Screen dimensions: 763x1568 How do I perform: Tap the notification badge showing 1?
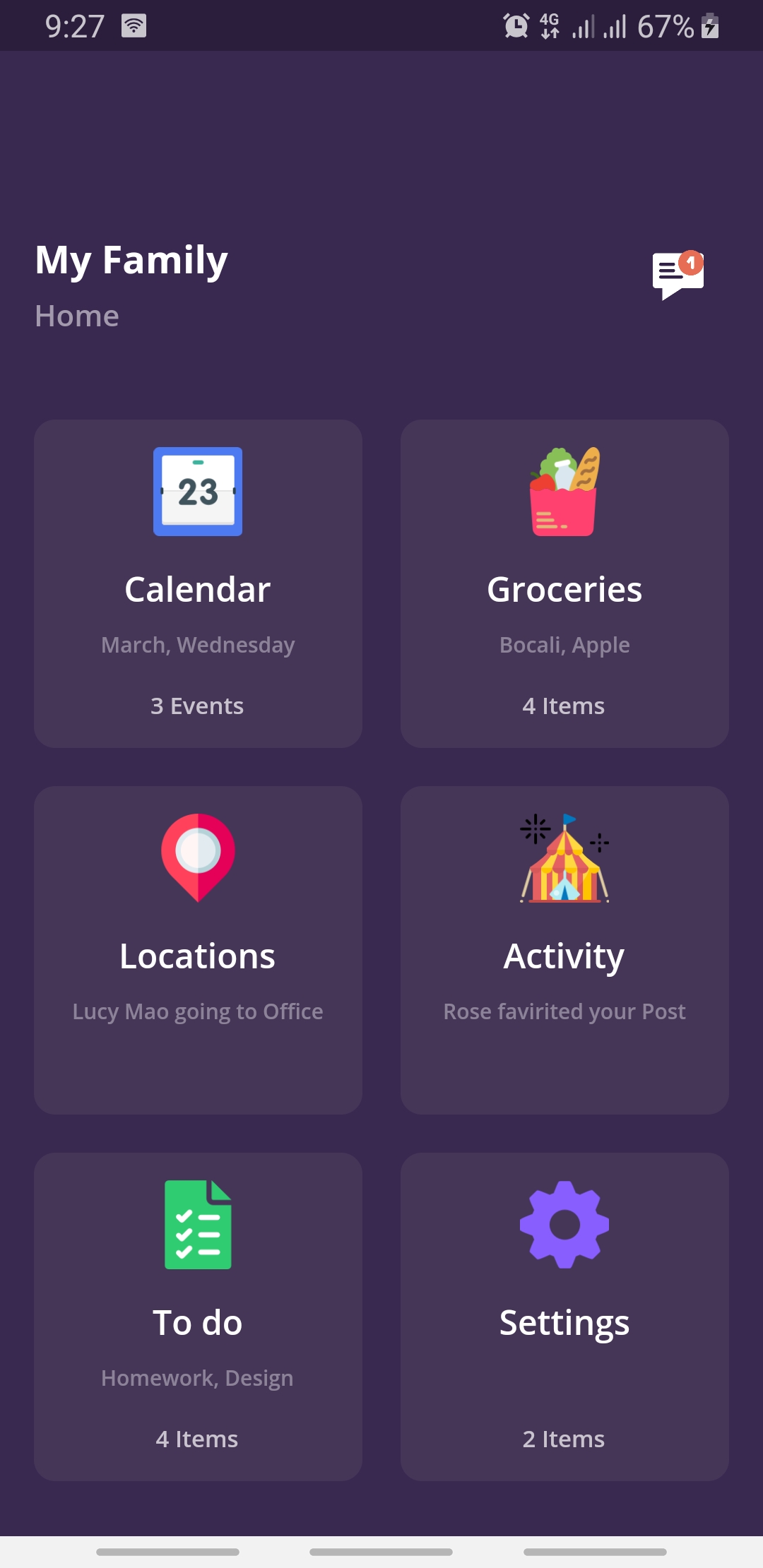click(x=691, y=263)
